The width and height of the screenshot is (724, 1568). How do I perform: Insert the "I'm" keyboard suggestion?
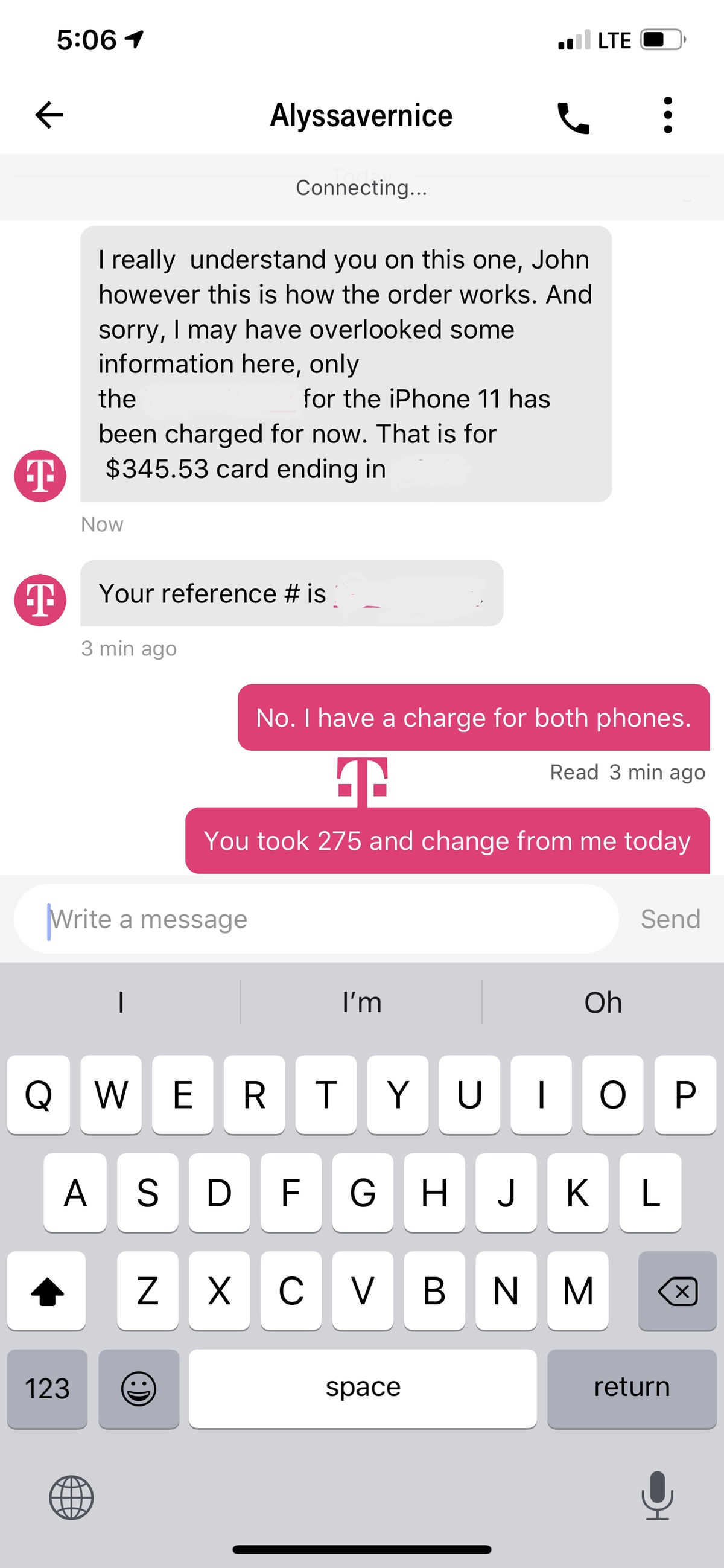click(361, 1002)
